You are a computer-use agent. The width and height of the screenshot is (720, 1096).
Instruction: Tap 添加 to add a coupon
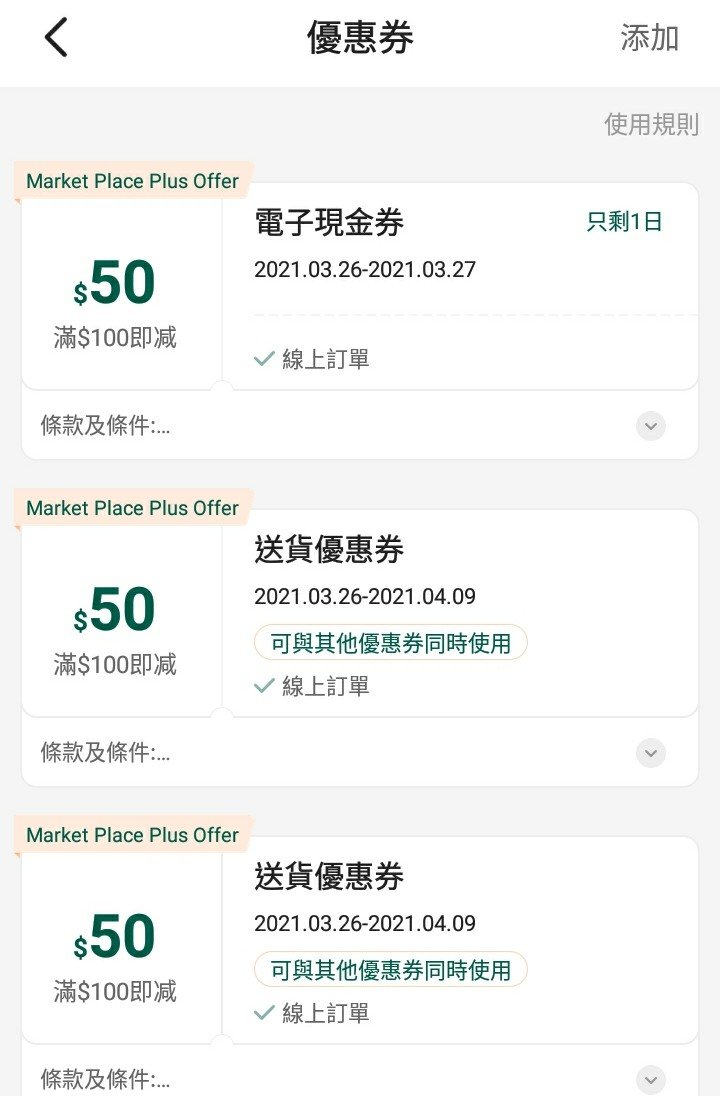(649, 38)
